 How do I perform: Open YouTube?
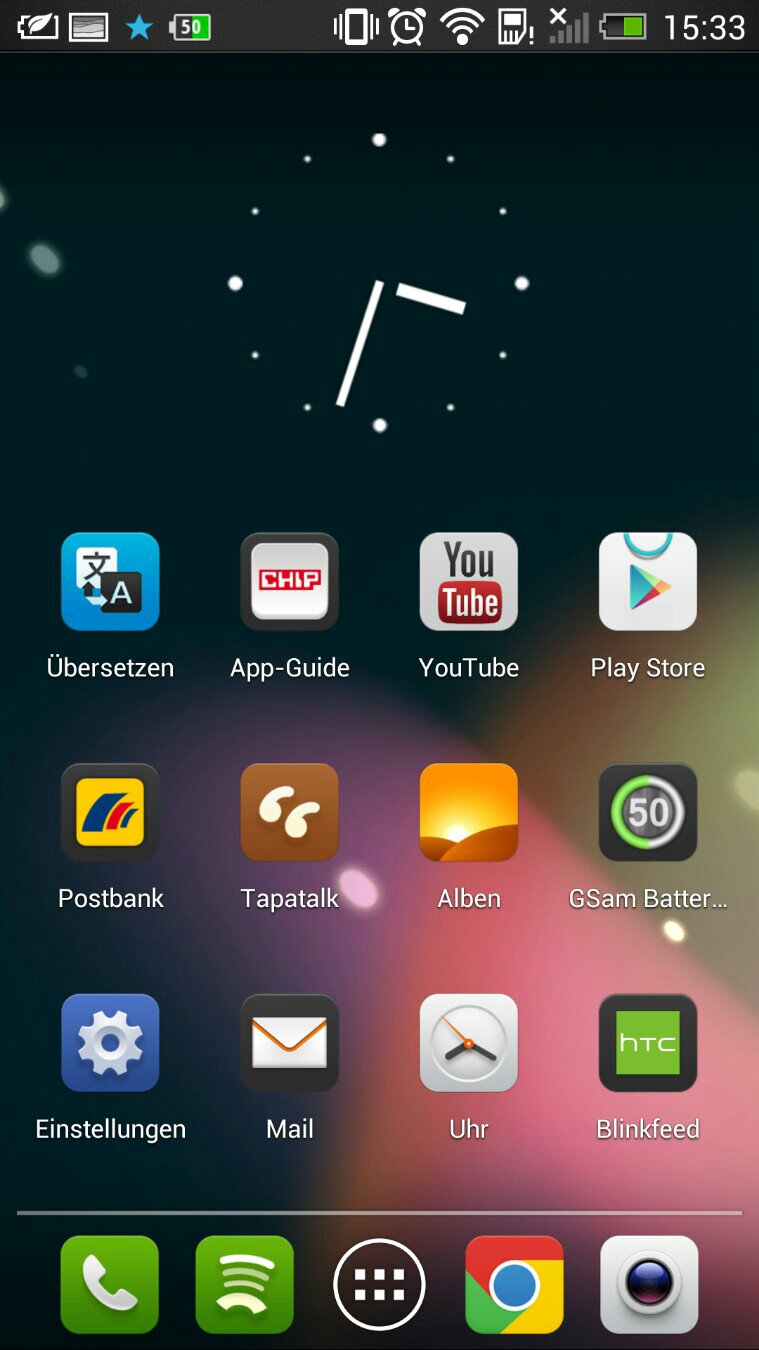coord(469,582)
